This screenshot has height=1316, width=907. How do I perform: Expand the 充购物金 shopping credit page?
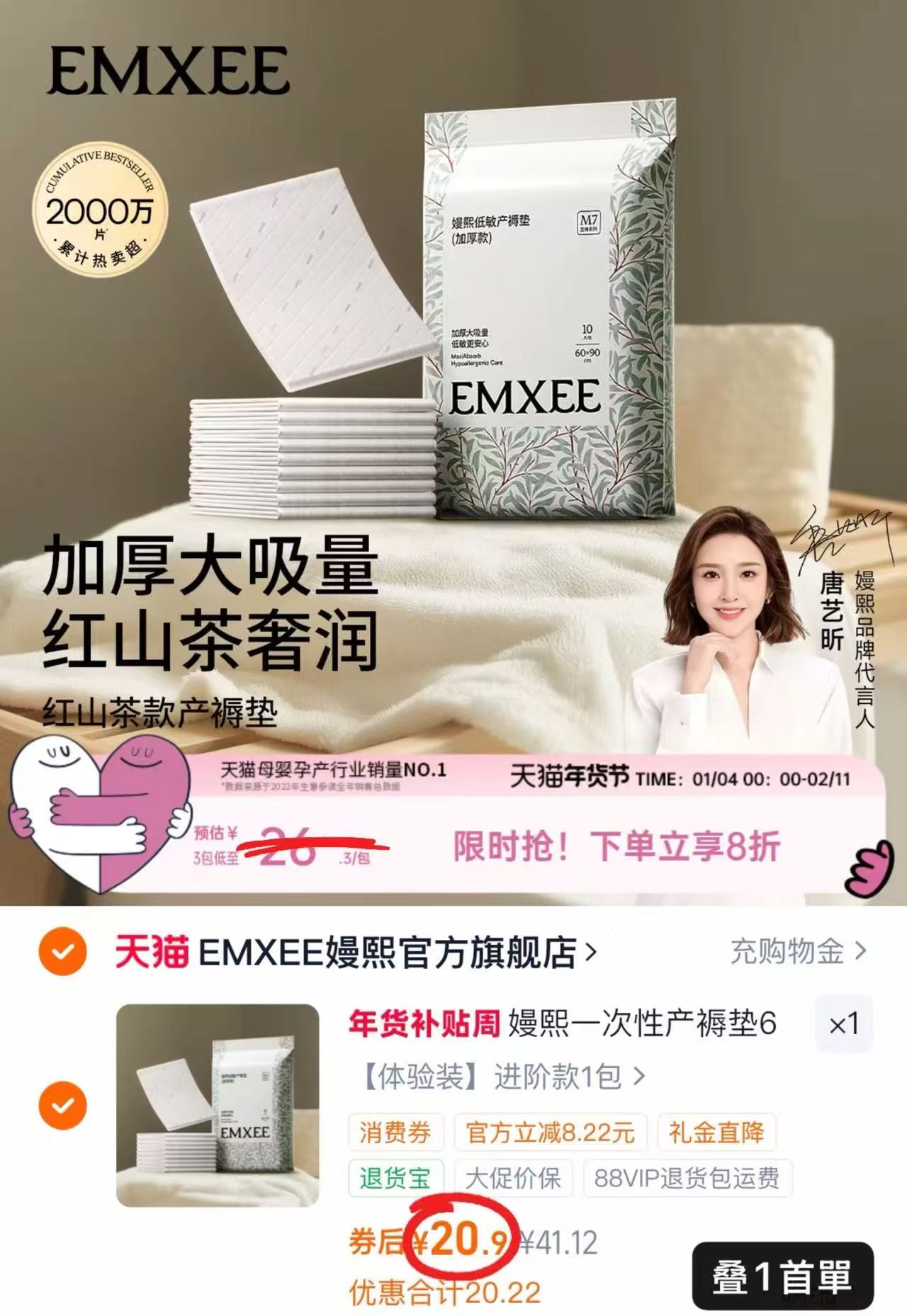(x=787, y=952)
